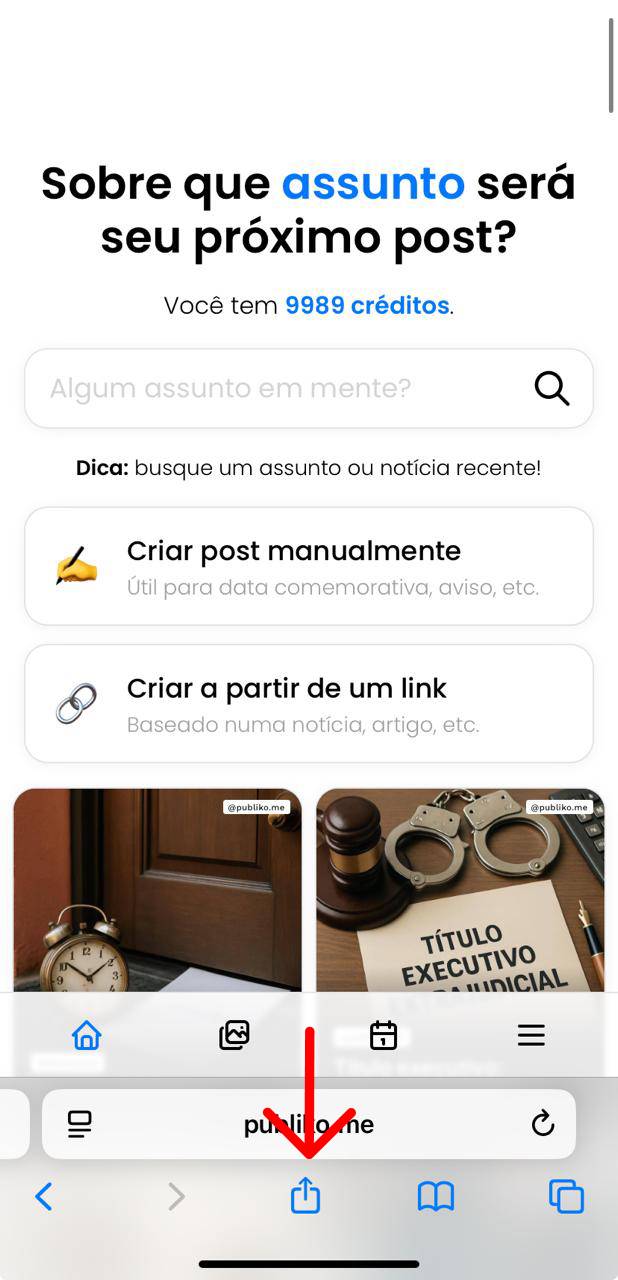Open the alarm clock post card
The image size is (618, 1280).
157,890
